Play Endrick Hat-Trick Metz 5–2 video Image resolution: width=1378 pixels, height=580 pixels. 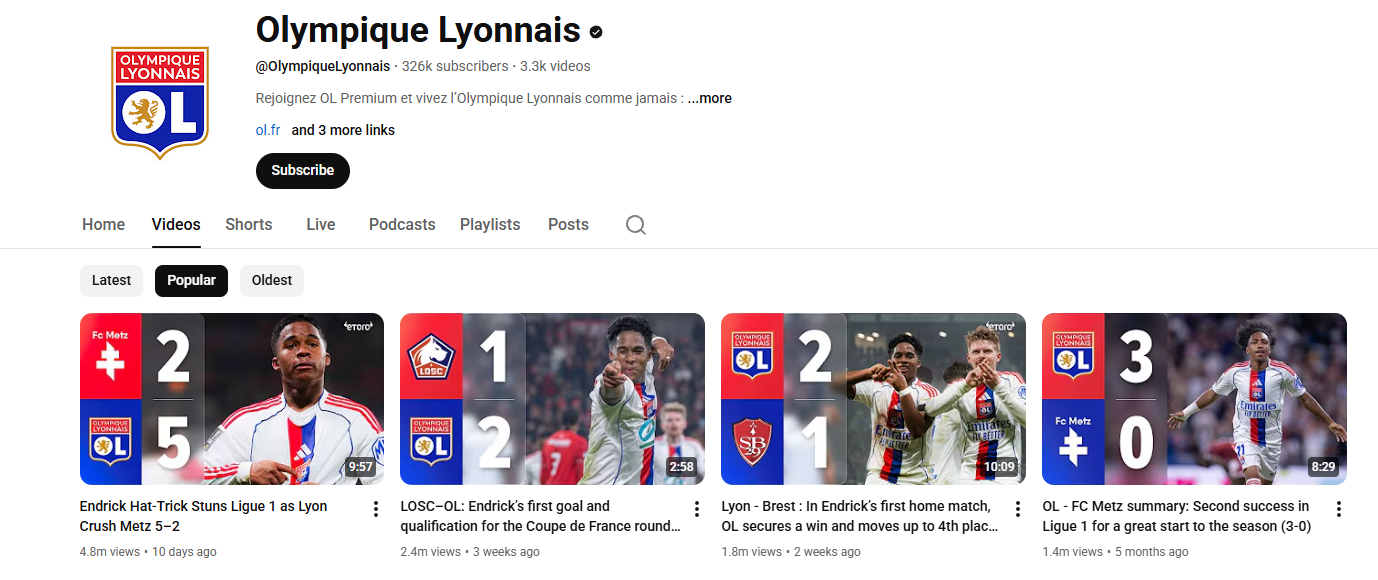232,399
